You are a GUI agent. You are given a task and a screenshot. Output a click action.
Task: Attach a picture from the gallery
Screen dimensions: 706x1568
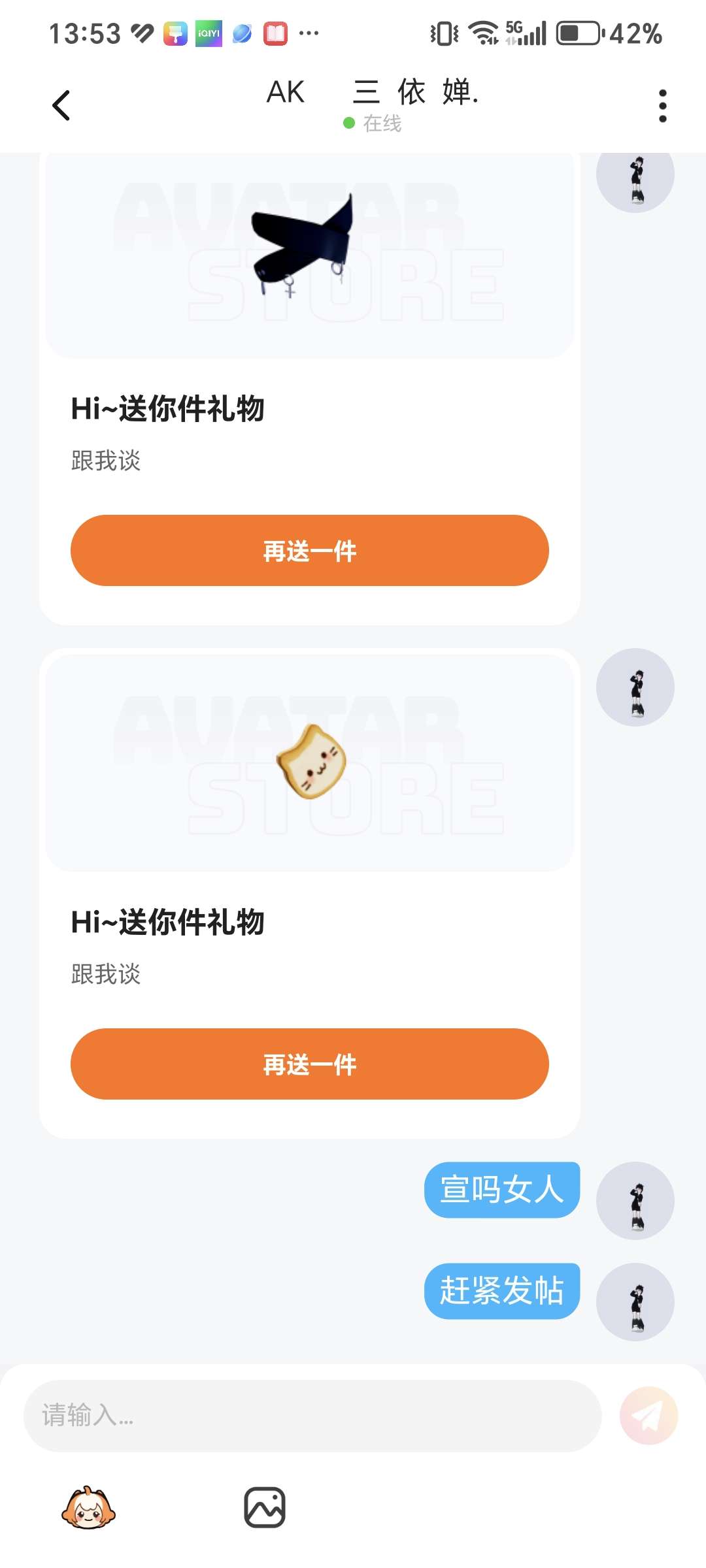(x=264, y=1508)
